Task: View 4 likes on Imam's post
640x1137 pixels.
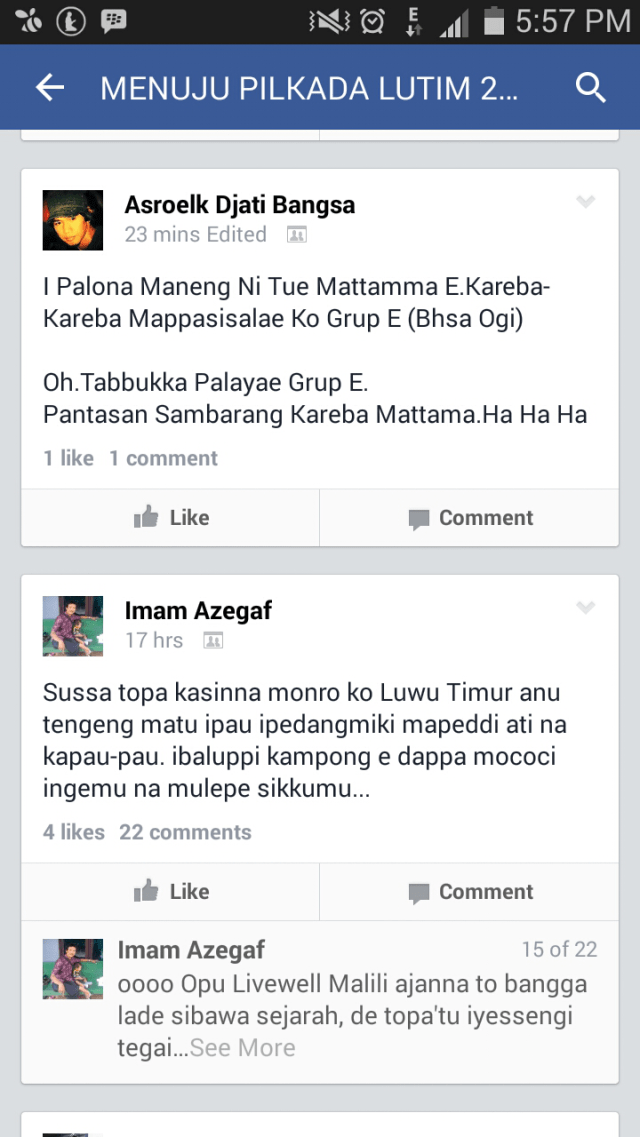Action: point(73,832)
